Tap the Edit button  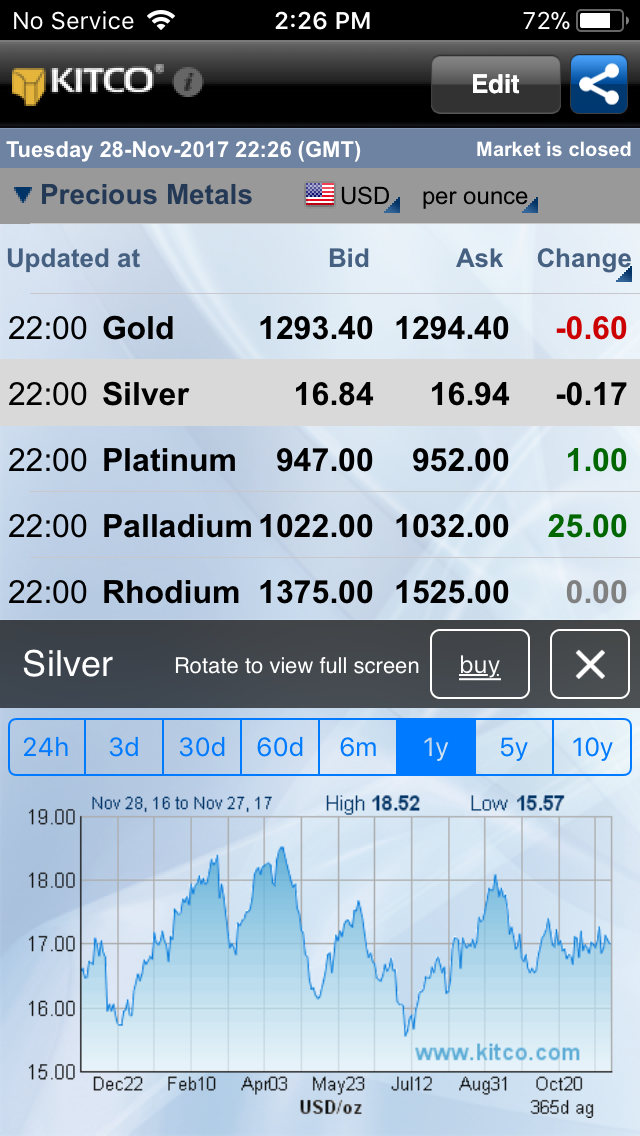click(496, 84)
